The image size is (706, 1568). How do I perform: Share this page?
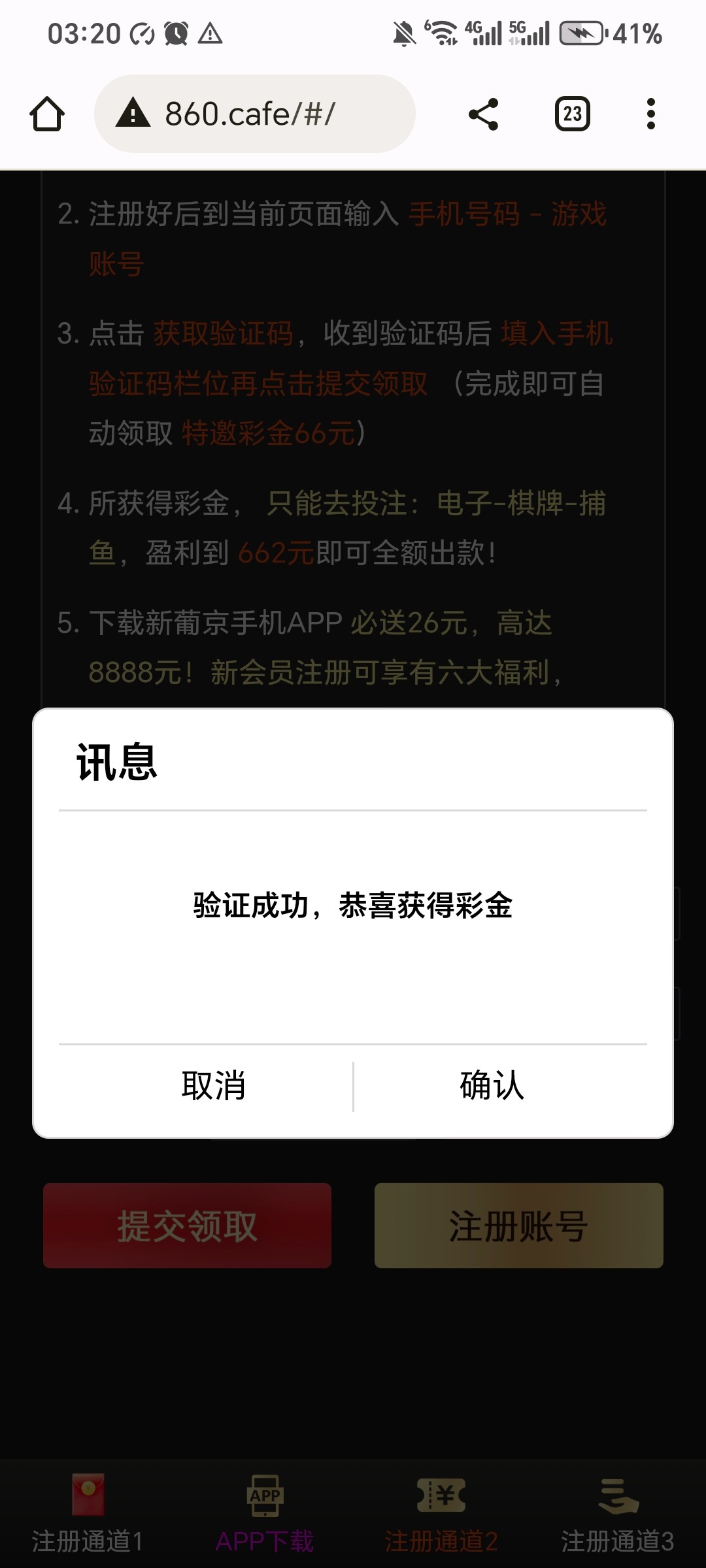pos(484,114)
